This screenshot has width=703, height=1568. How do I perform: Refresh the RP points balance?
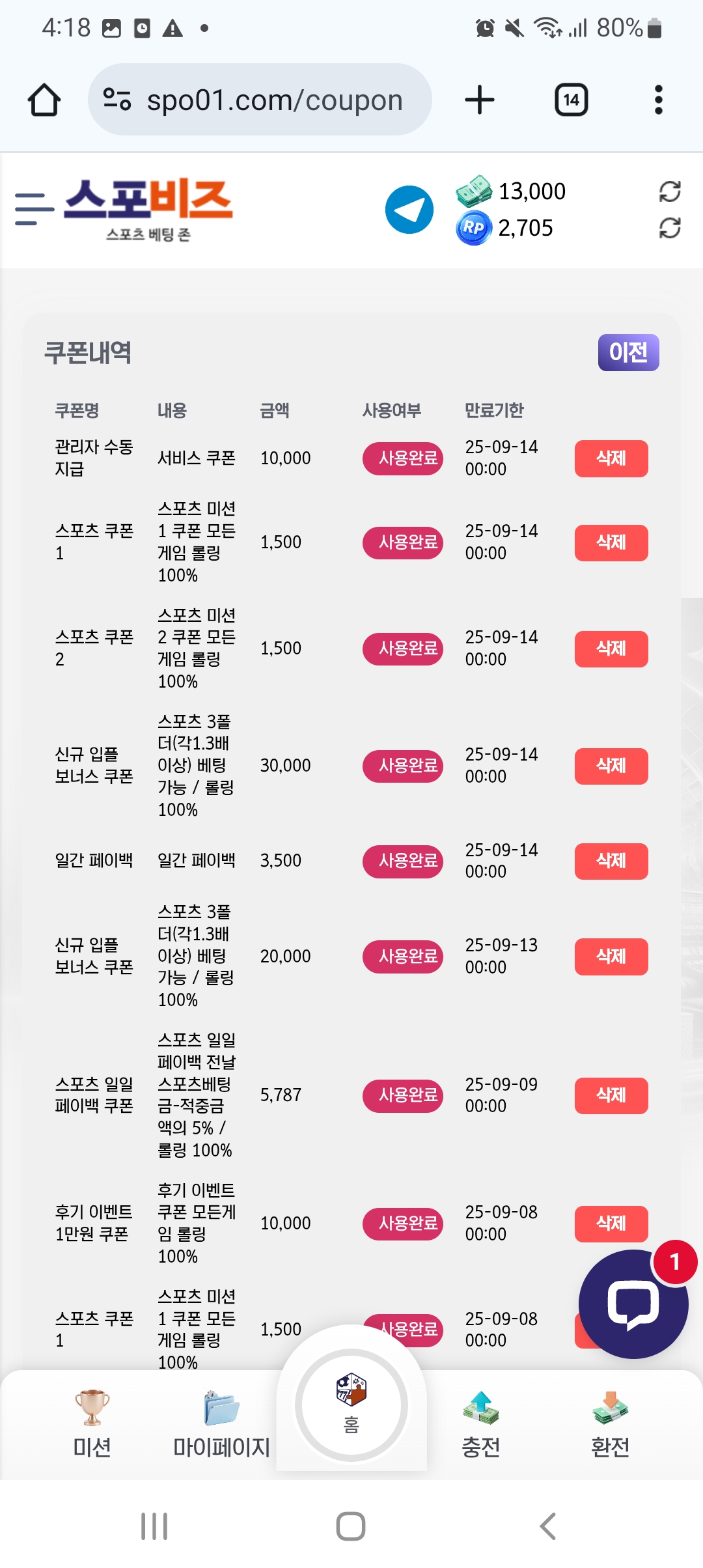[669, 228]
